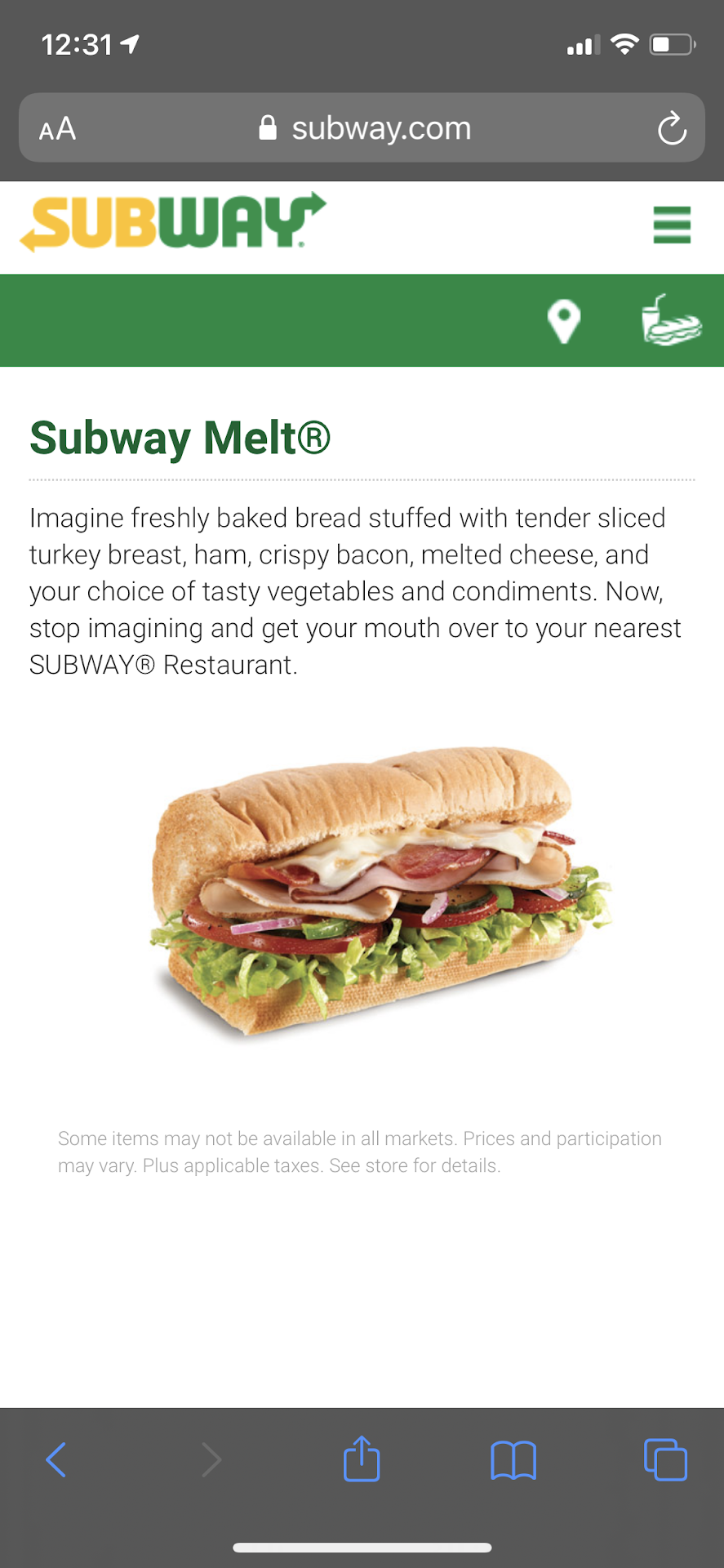Tap the subway.com address bar
Image resolution: width=724 pixels, height=1568 pixels.
(x=365, y=128)
